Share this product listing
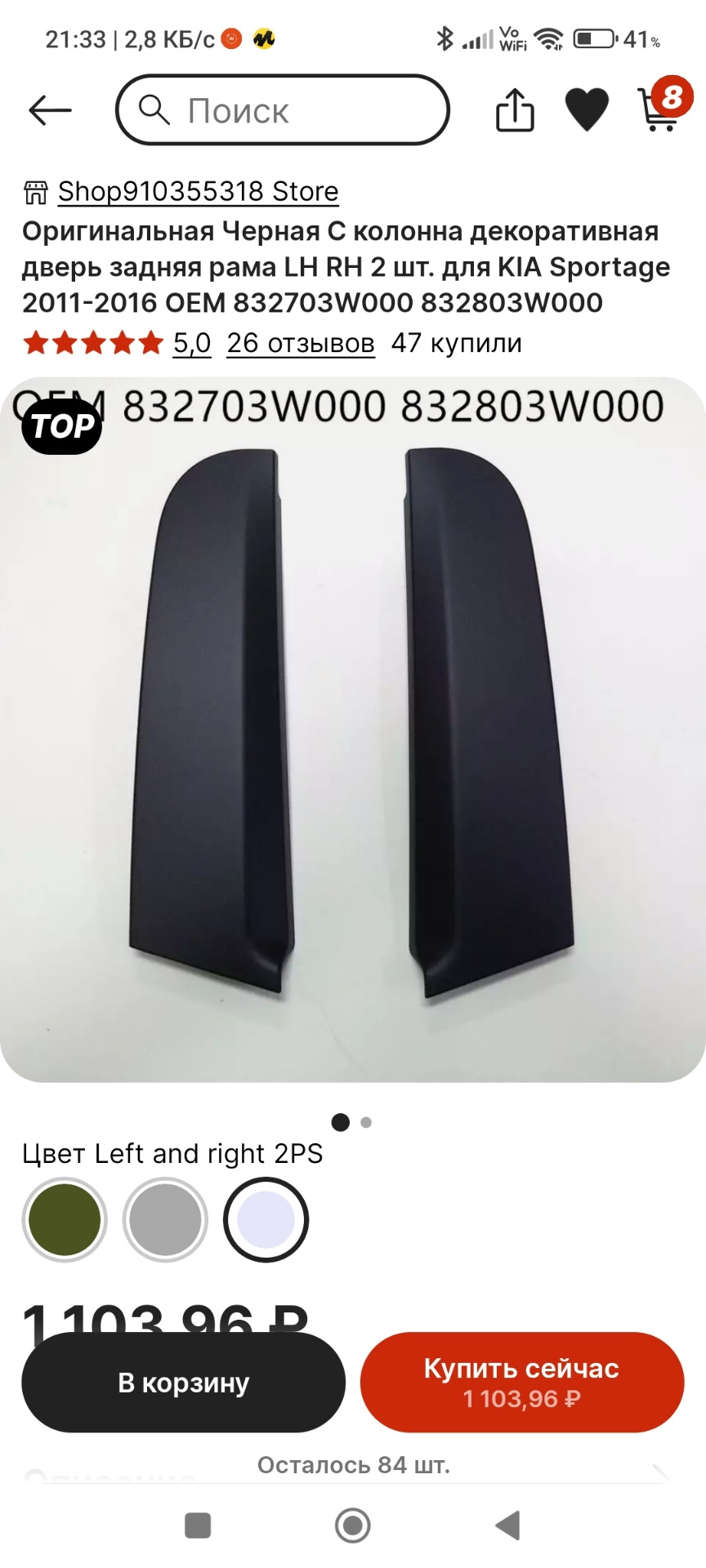The image size is (706, 1568). pyautogui.click(x=515, y=110)
